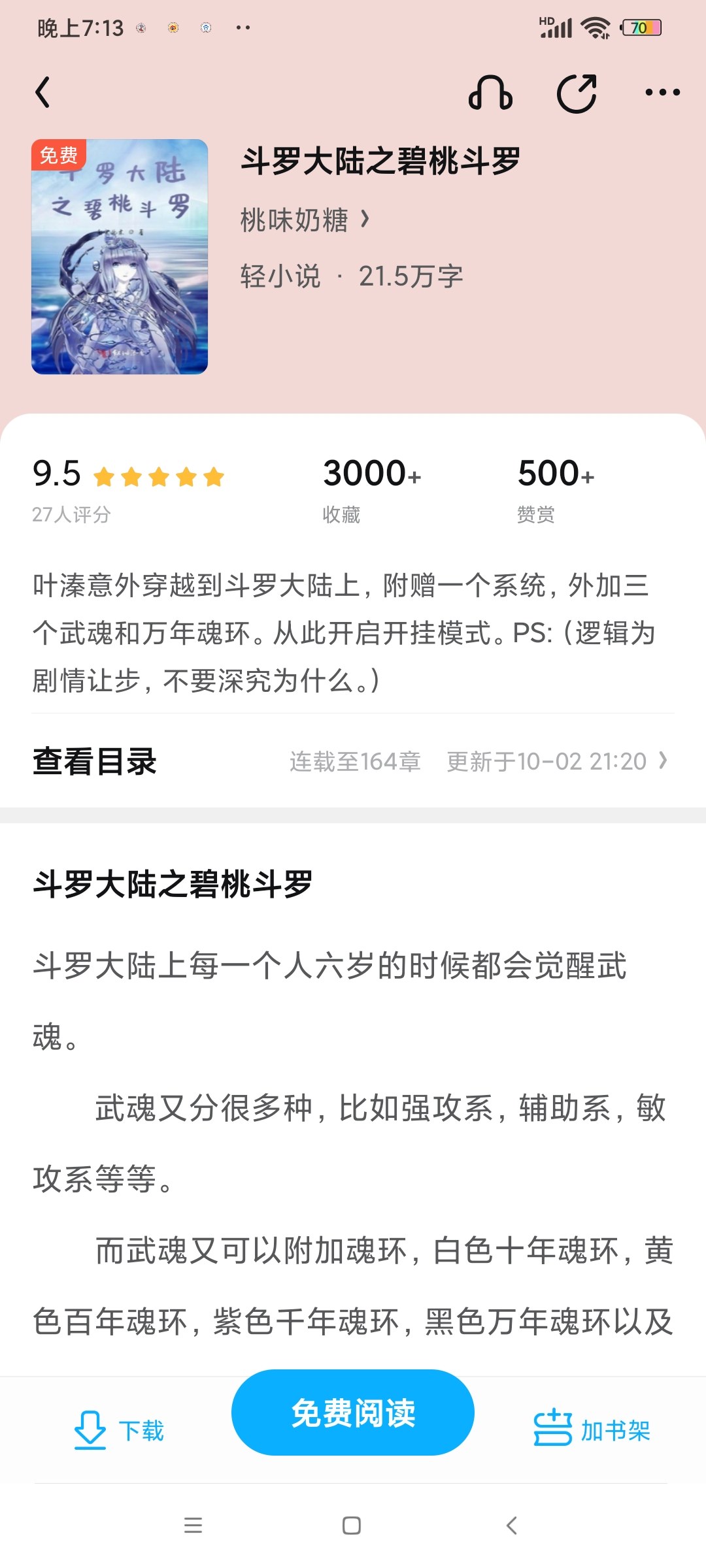Viewport: 706px width, 1568px height.
Task: Download the book via 下载
Action: (119, 1430)
